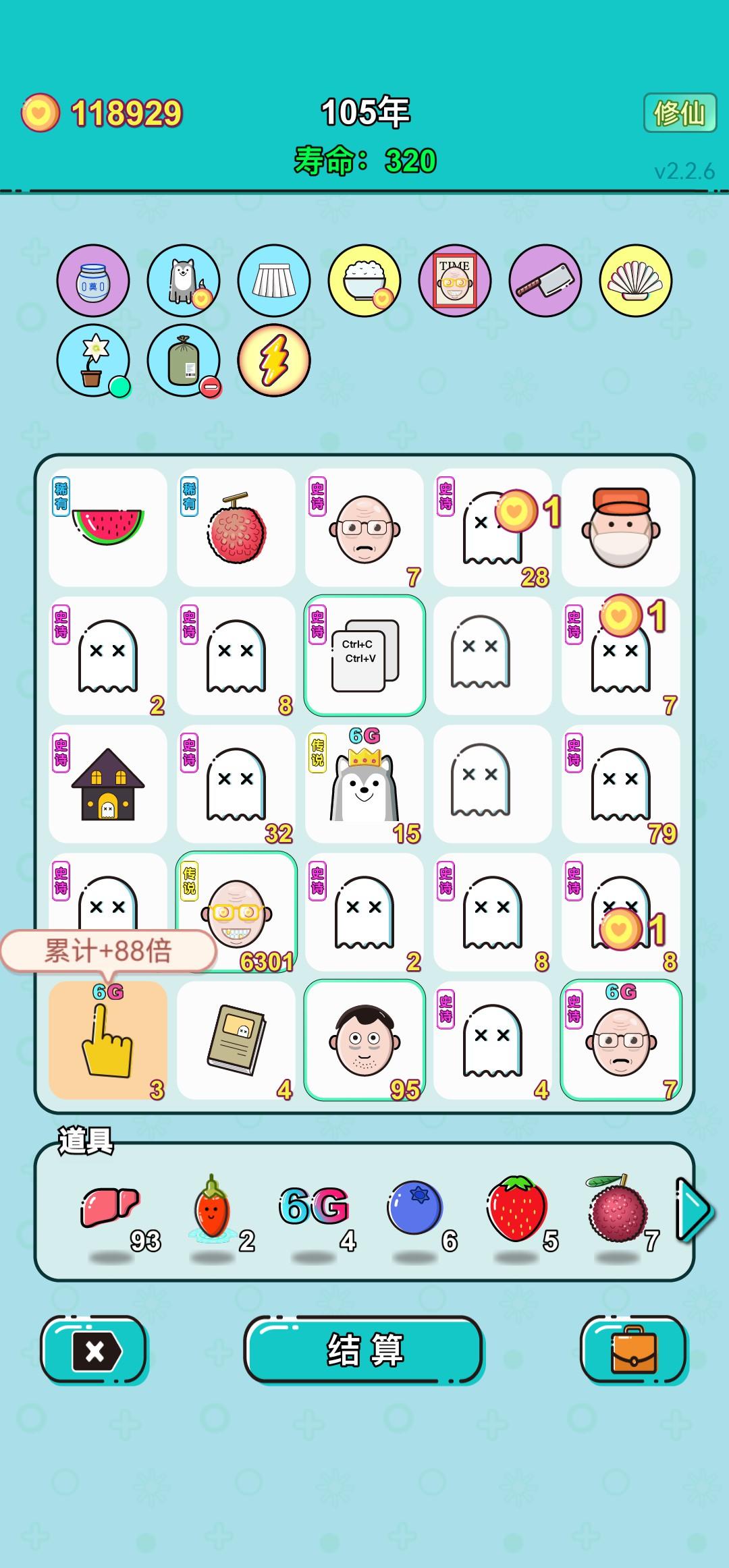Open the TIME magazine cover icon
The width and height of the screenshot is (729, 1568).
coord(456,281)
